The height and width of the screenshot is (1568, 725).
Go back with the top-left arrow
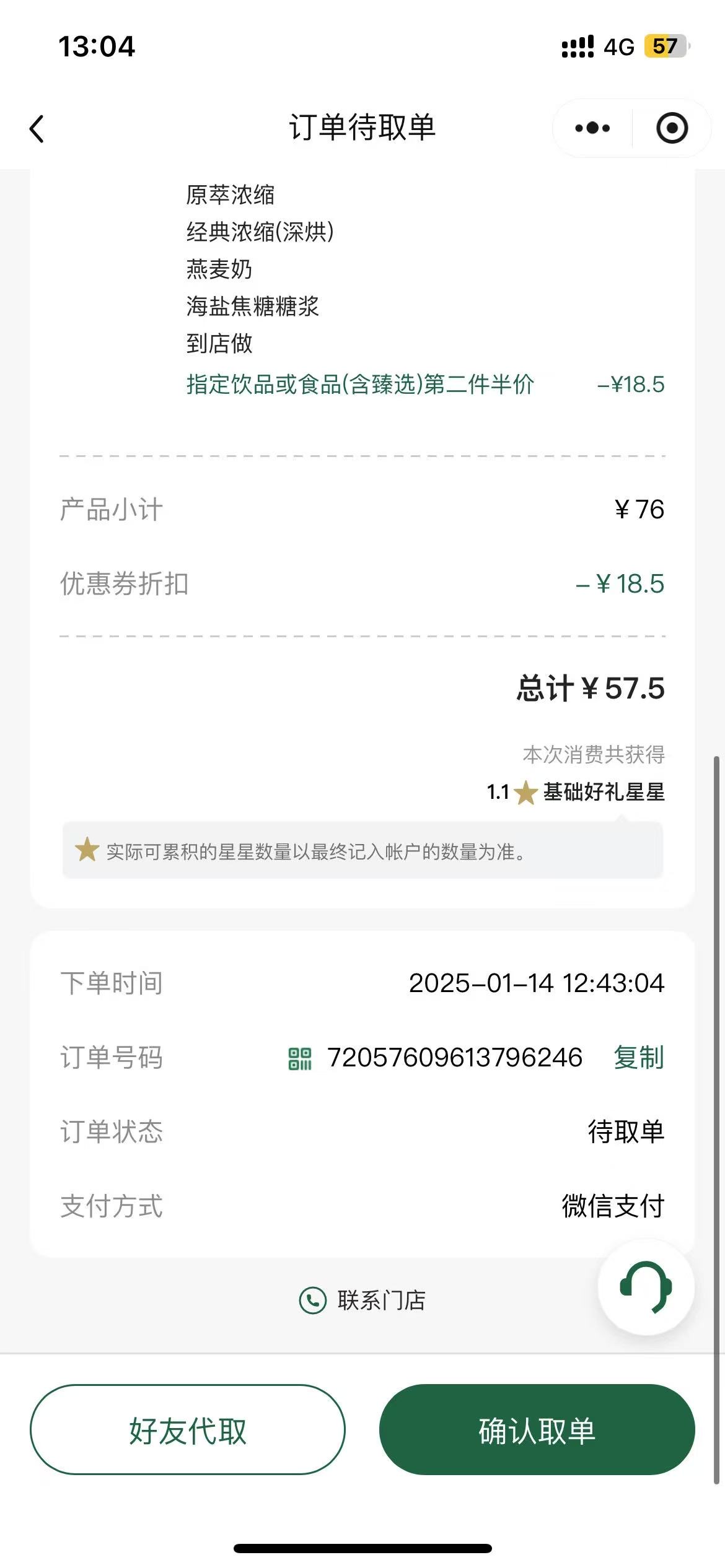[37, 129]
